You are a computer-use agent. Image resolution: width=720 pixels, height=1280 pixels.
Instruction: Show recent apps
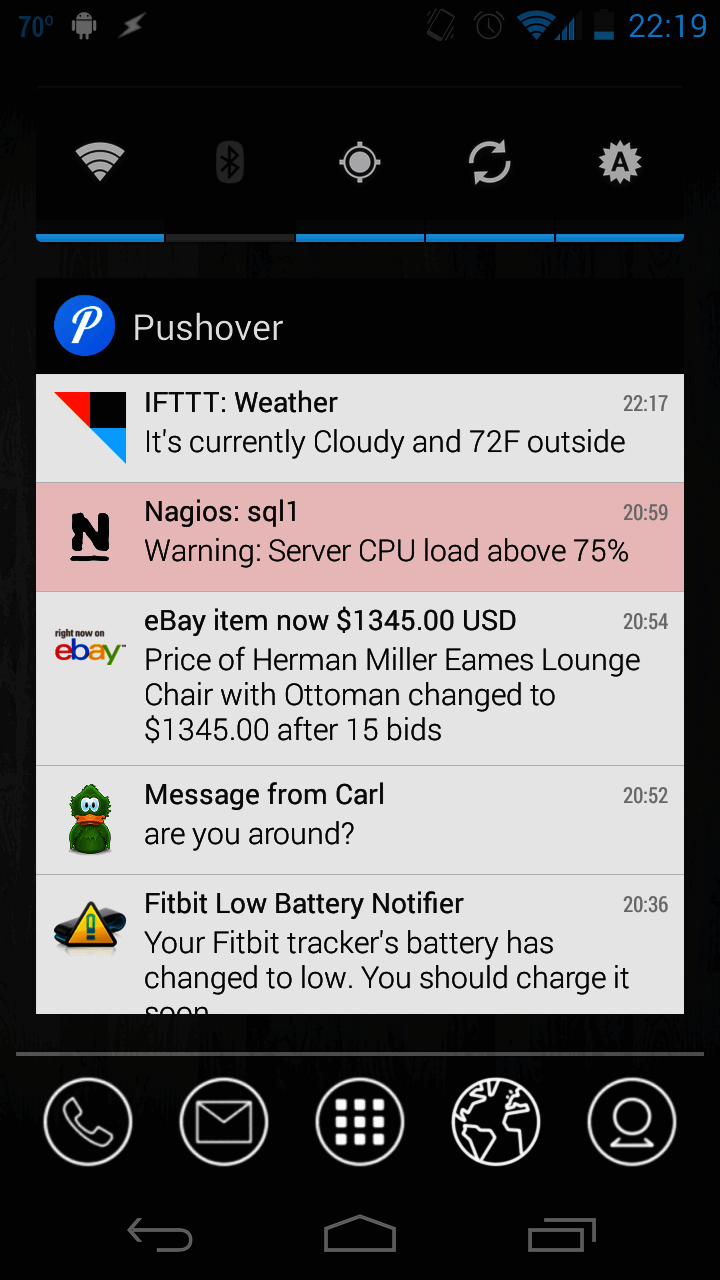[561, 1236]
